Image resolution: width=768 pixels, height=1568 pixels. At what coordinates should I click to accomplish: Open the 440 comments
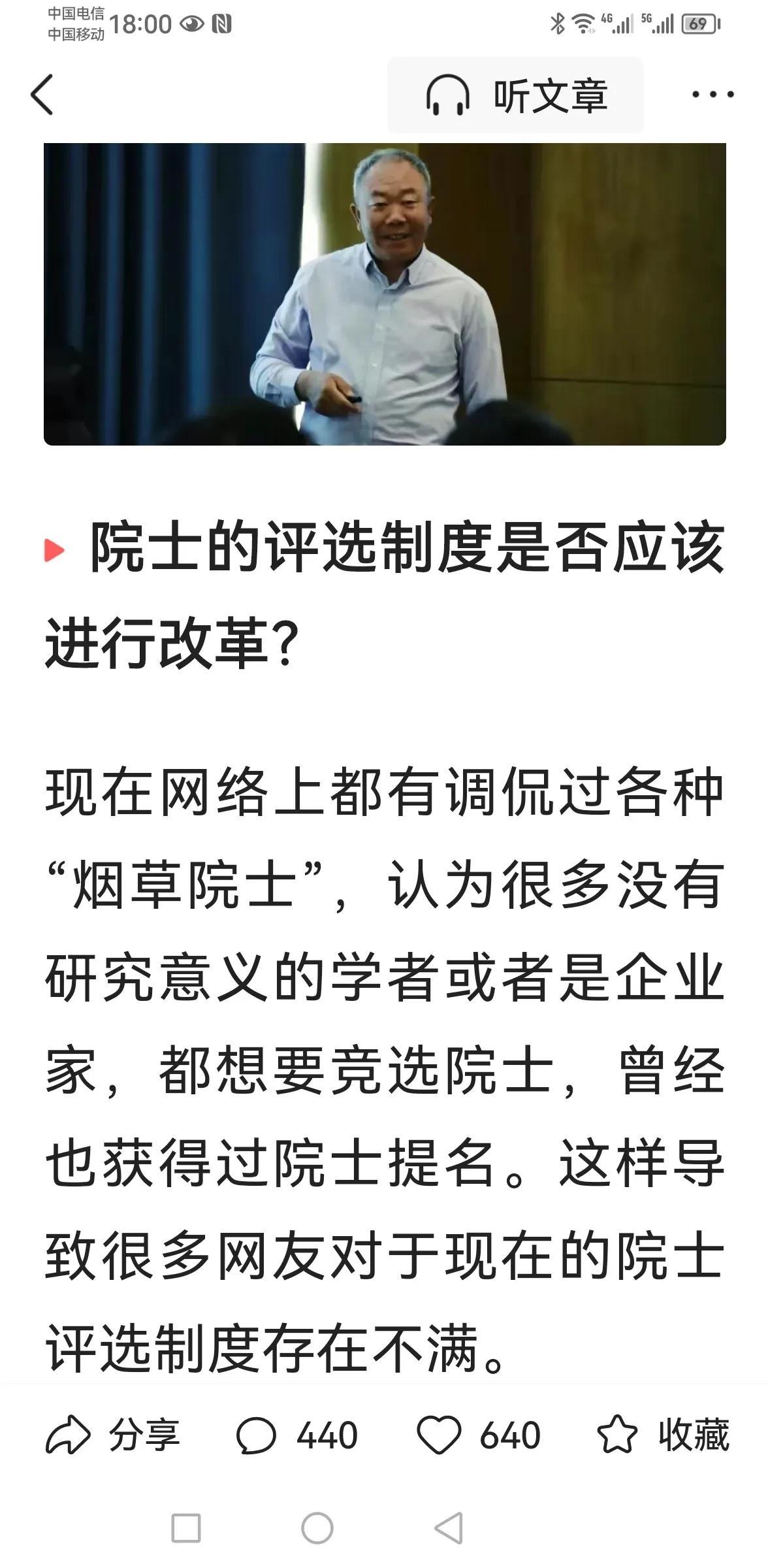pyautogui.click(x=297, y=1435)
